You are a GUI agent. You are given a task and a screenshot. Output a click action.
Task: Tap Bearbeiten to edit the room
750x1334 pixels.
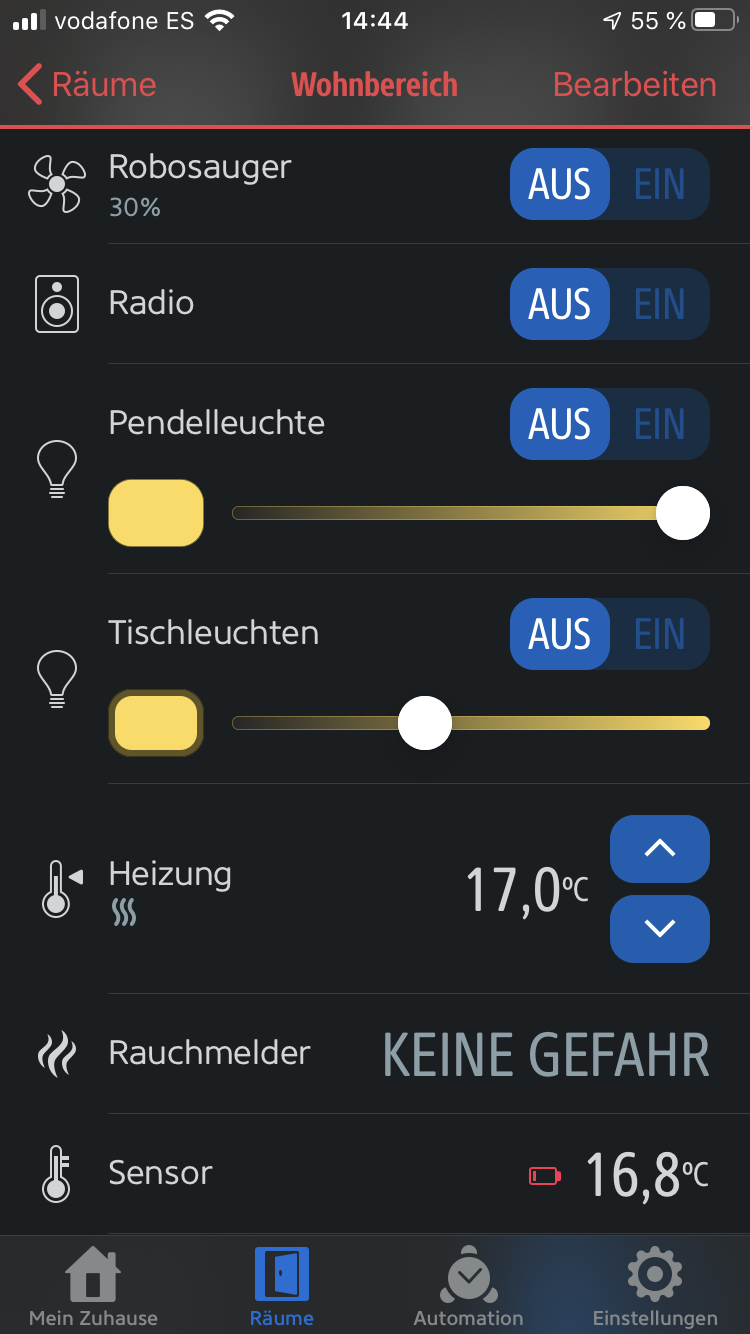click(635, 85)
